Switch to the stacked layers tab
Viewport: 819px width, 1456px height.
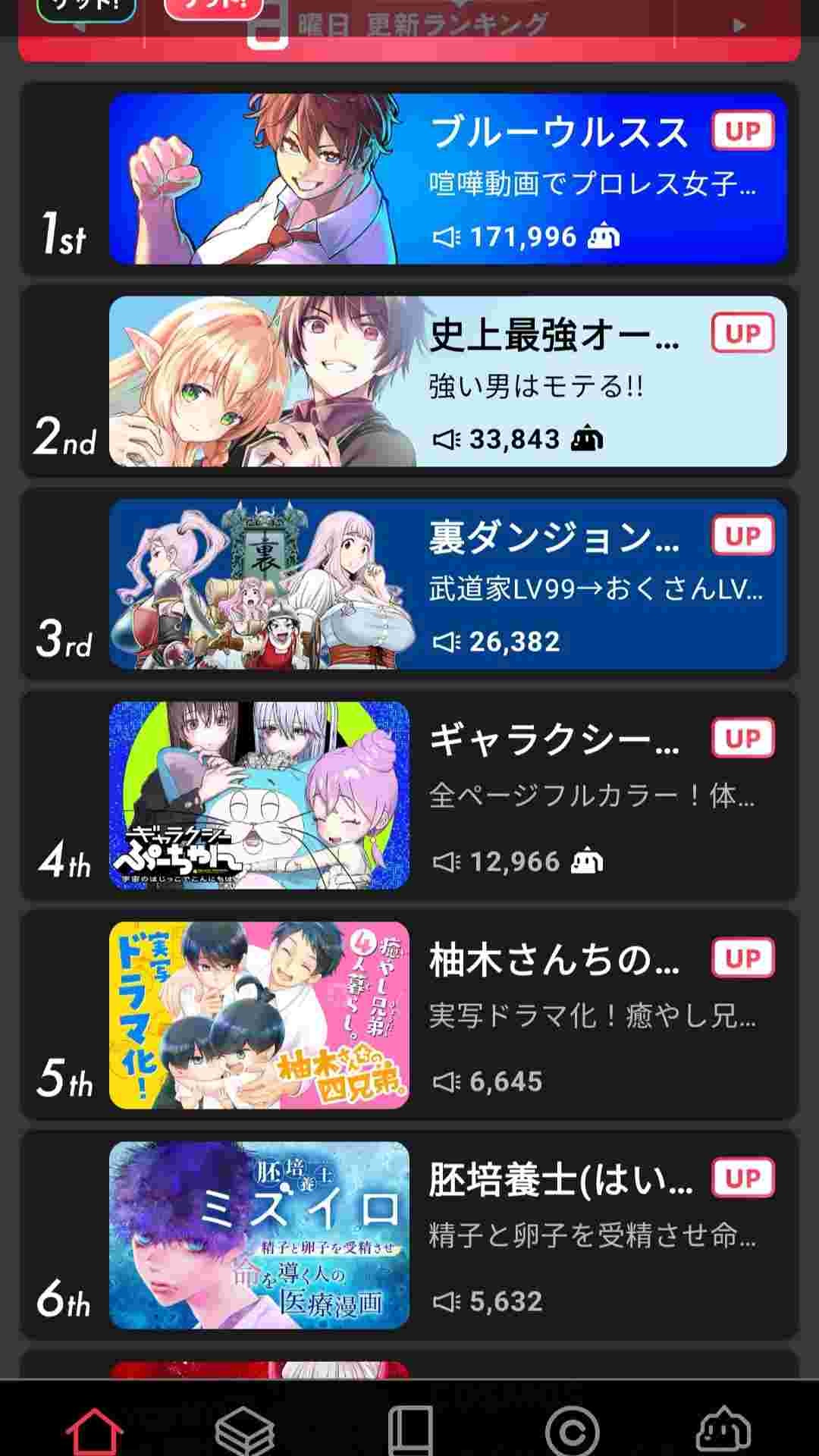click(x=245, y=1429)
